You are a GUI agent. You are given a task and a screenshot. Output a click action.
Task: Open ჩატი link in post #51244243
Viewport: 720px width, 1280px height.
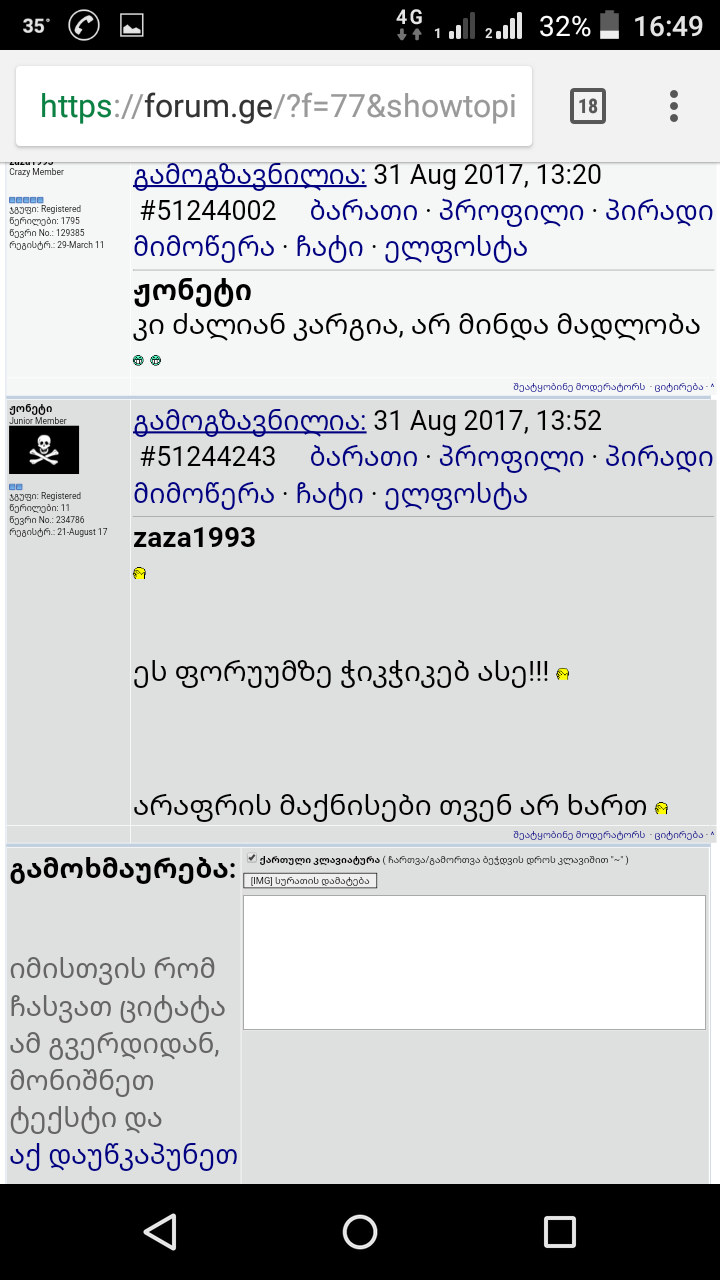[x=324, y=494]
